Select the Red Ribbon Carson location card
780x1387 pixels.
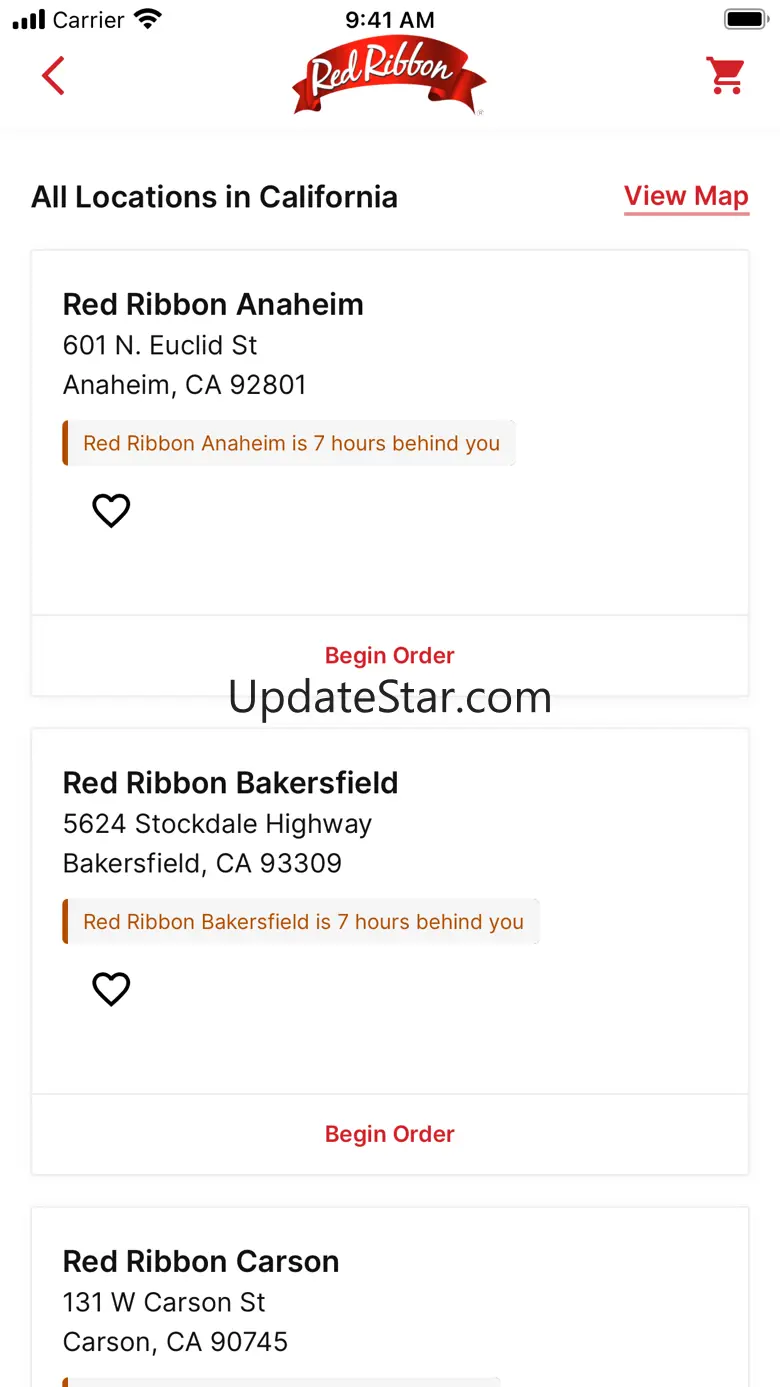click(x=390, y=1300)
